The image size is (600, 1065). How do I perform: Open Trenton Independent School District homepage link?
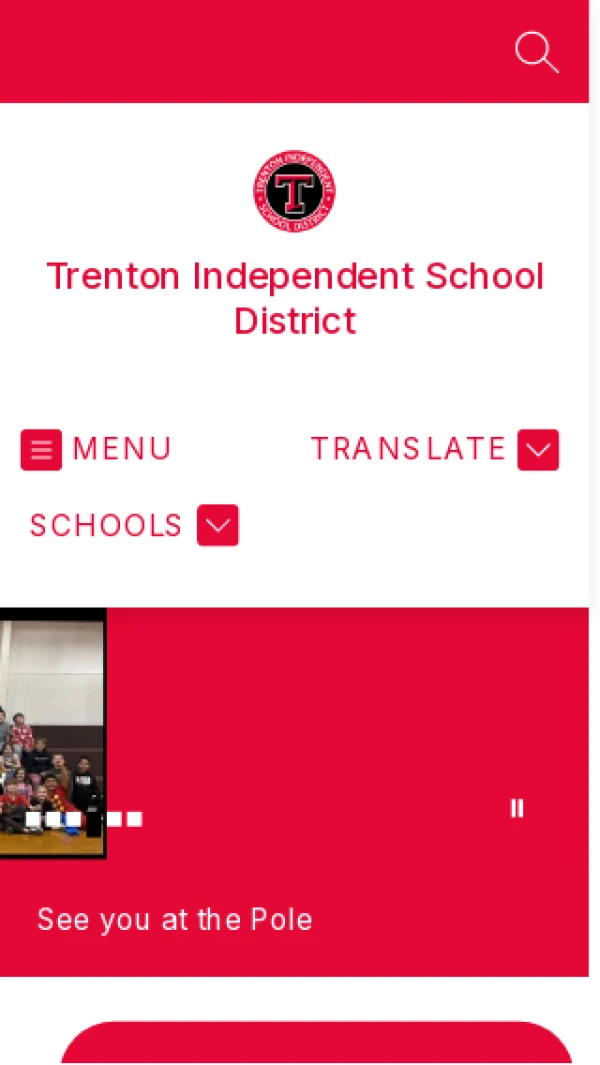(295, 298)
